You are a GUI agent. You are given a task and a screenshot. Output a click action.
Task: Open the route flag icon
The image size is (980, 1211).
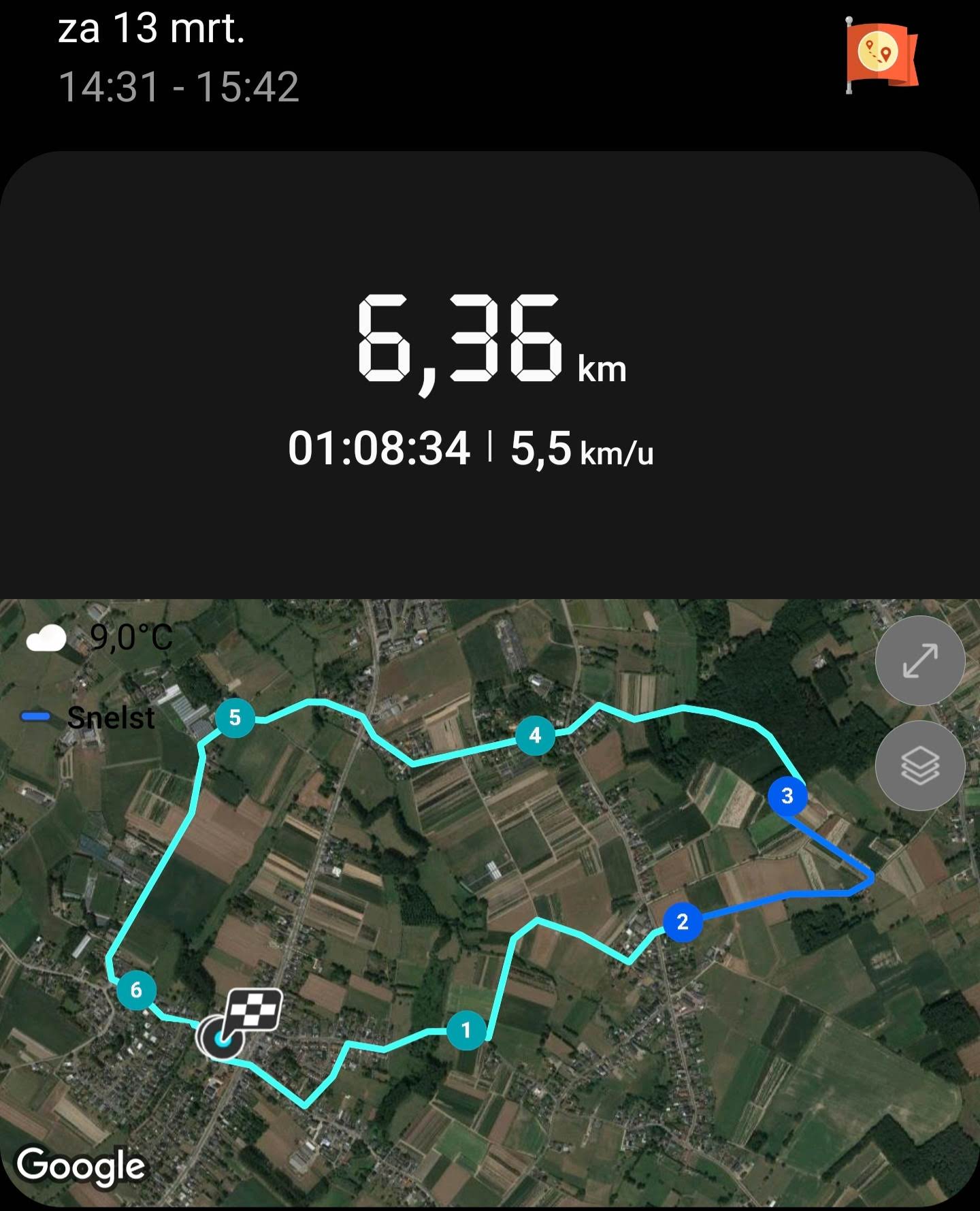pos(881,54)
